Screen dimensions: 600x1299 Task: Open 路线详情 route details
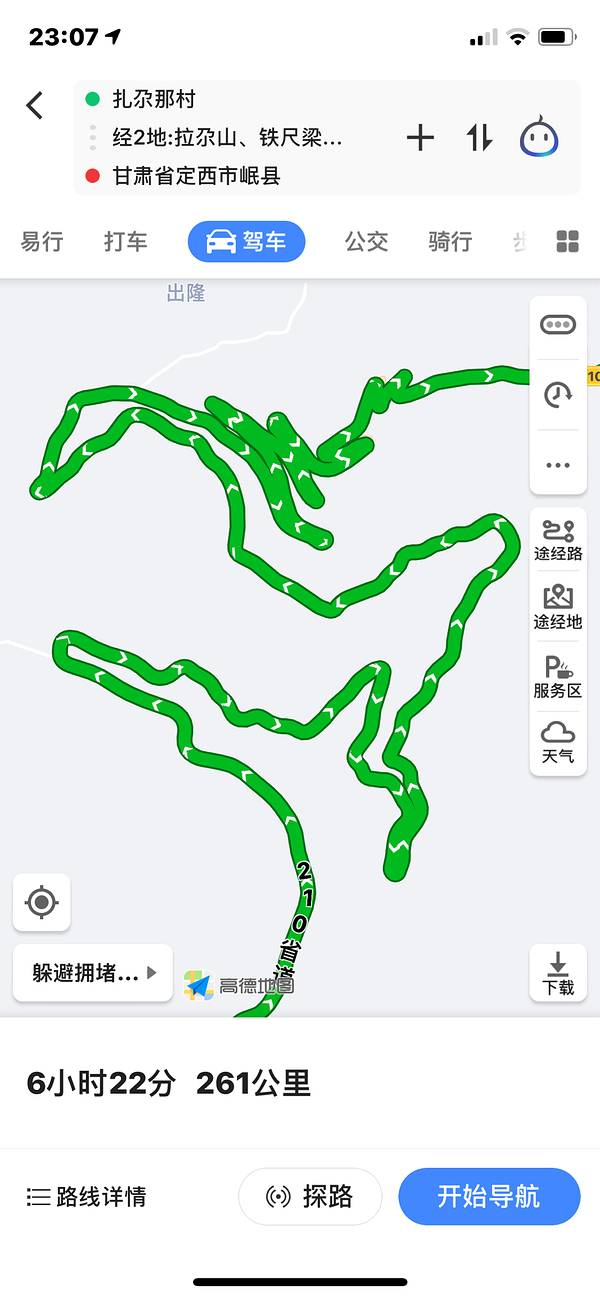[87, 1196]
